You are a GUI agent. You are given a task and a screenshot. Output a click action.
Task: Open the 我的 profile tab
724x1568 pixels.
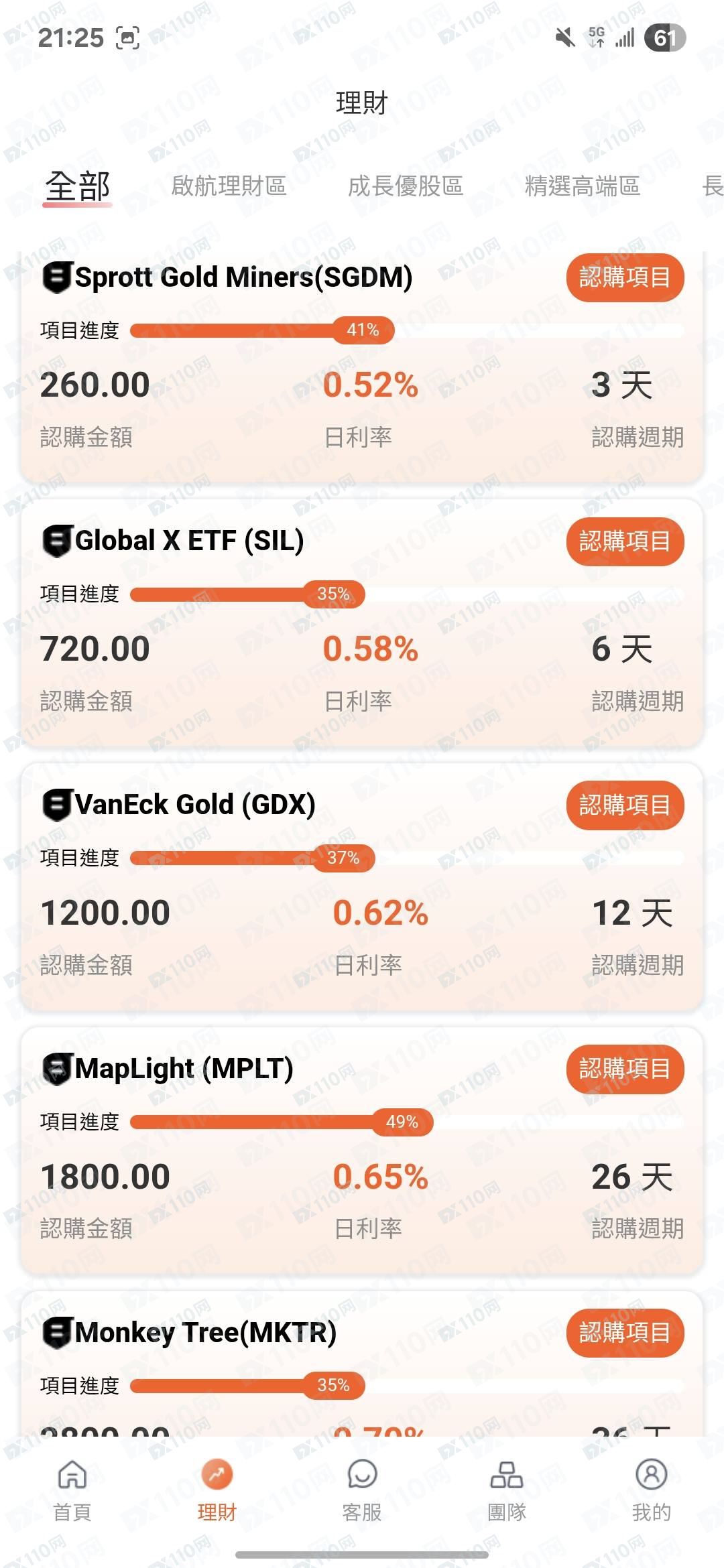(652, 1489)
